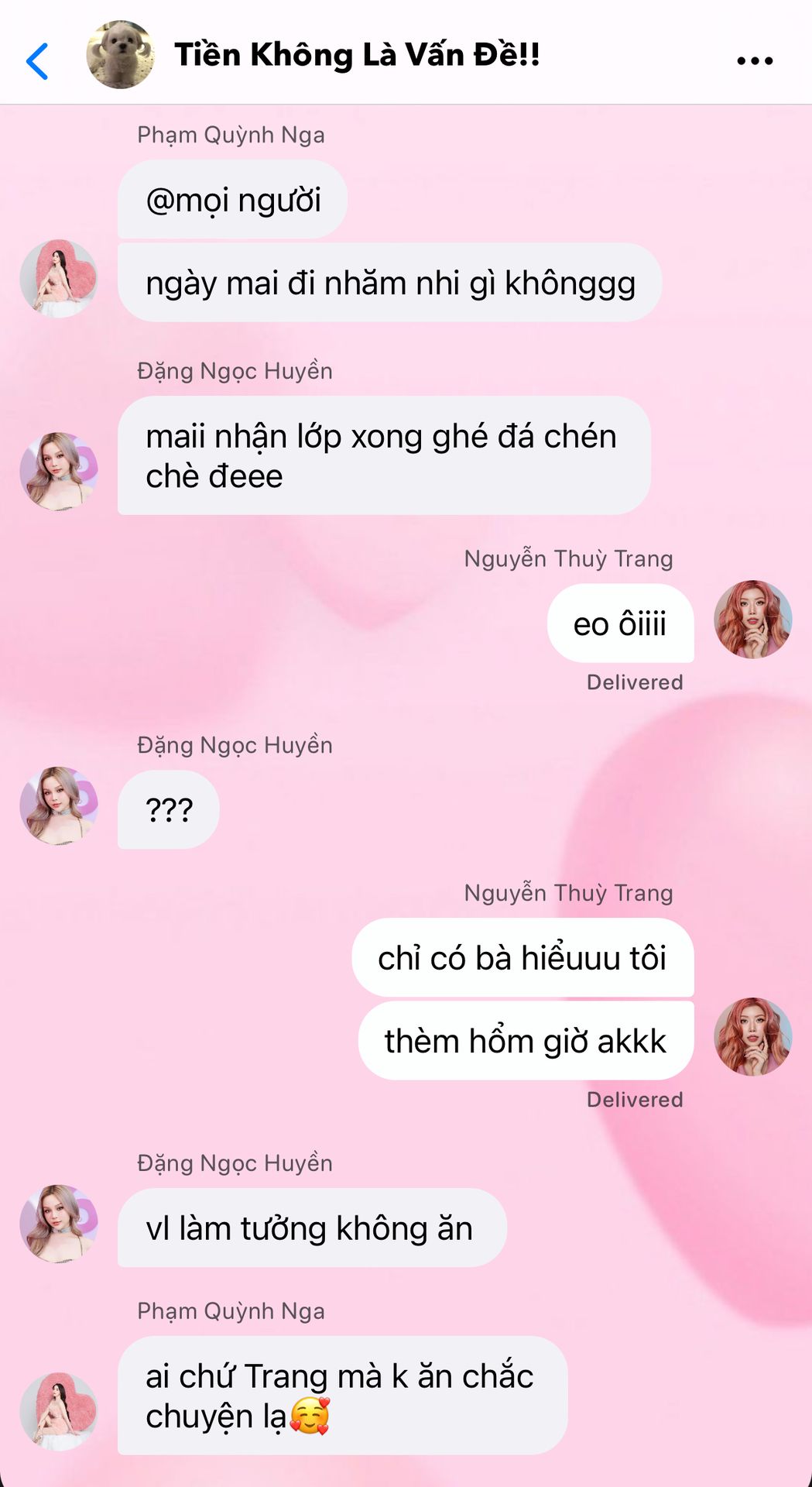Go back with the blue arrow
The height and width of the screenshot is (1487, 812).
coord(37,61)
